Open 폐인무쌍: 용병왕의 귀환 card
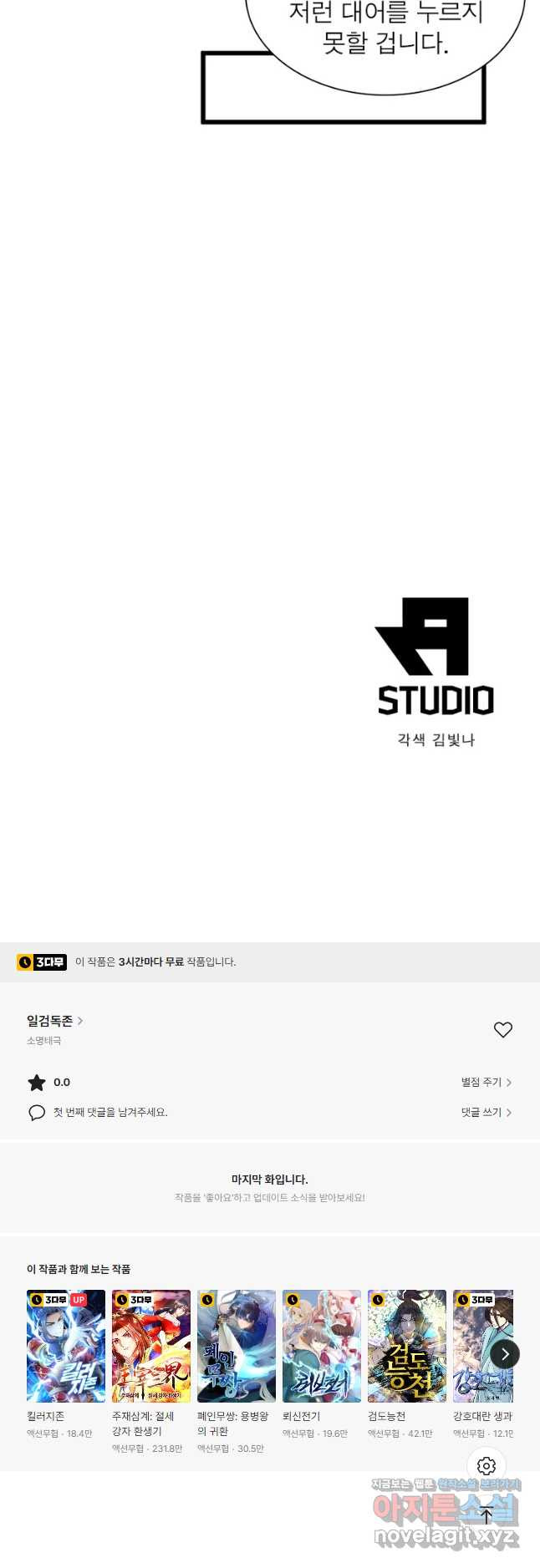540x1568 pixels. pos(237,1346)
